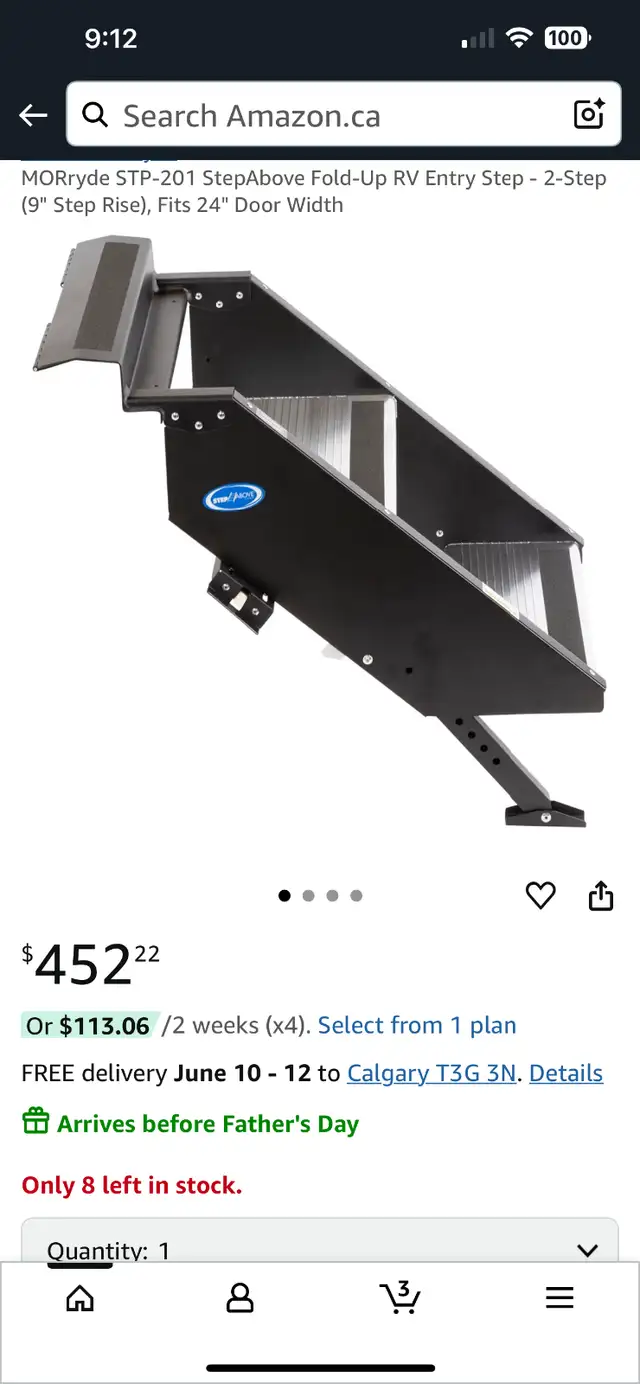Change delivery location Calgary T3G 3N

[432, 1074]
